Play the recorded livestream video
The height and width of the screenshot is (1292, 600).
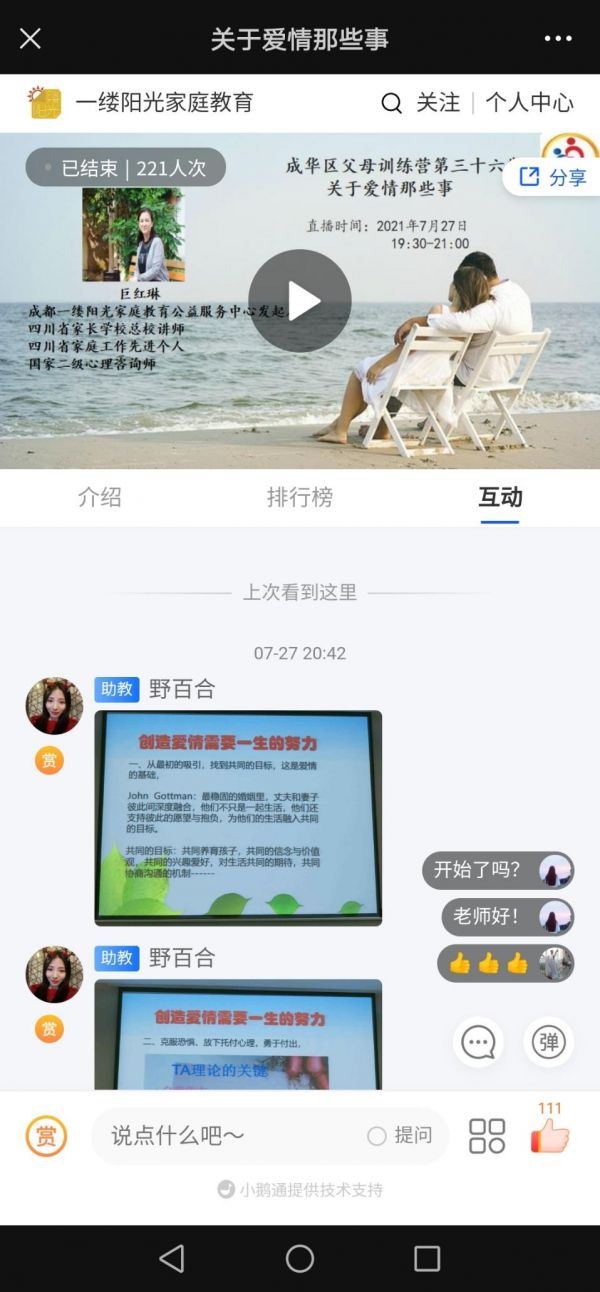coord(299,300)
